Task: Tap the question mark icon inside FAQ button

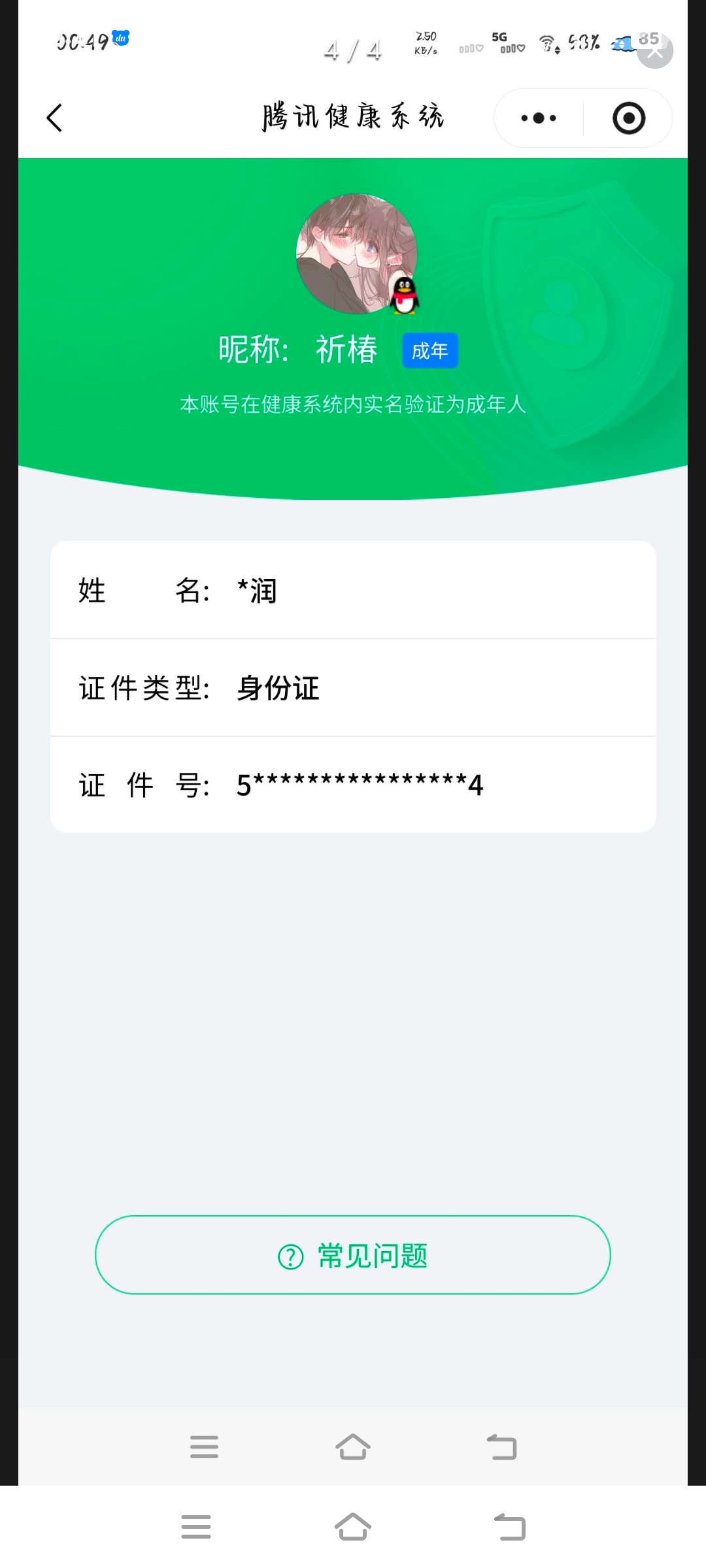Action: 290,1254
